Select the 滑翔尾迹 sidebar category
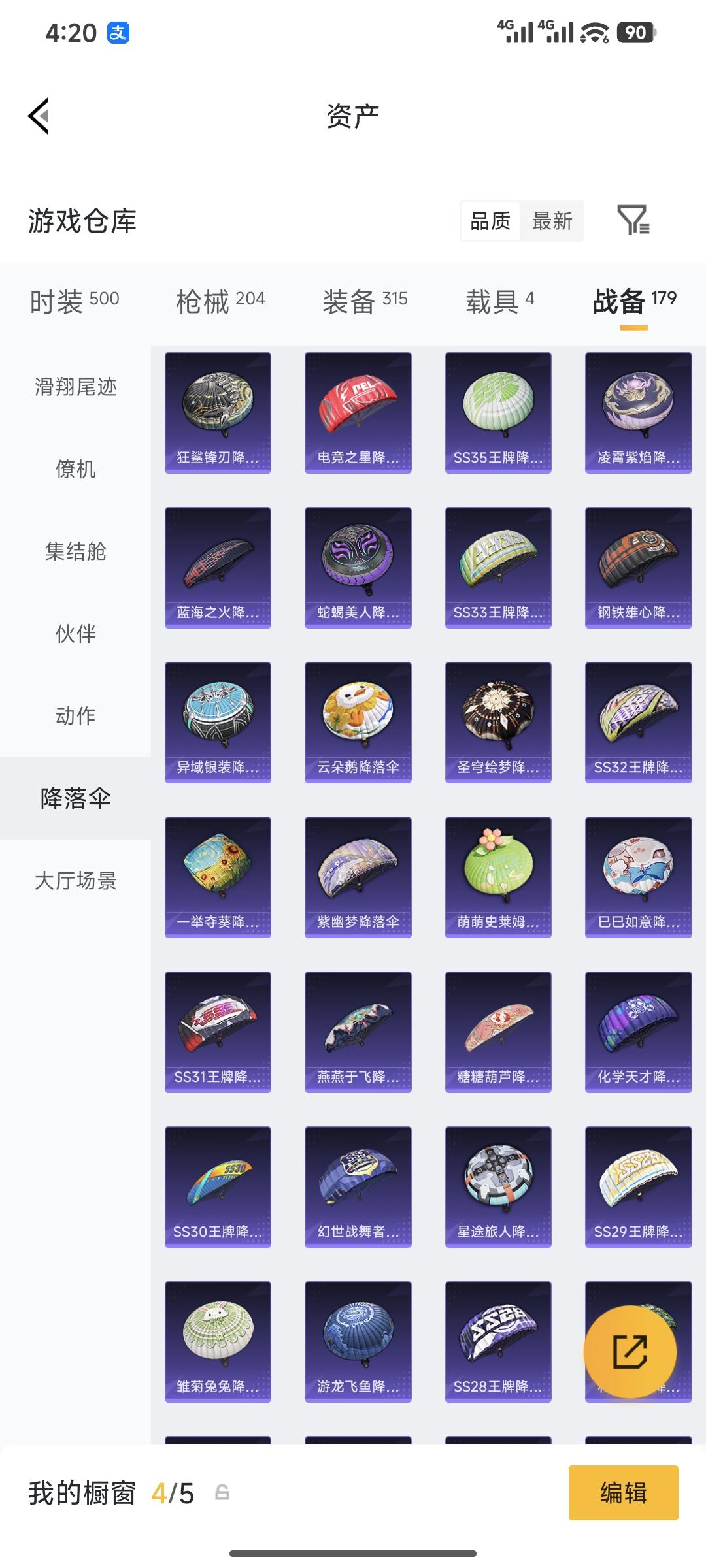This screenshot has height=1568, width=706. [x=74, y=387]
